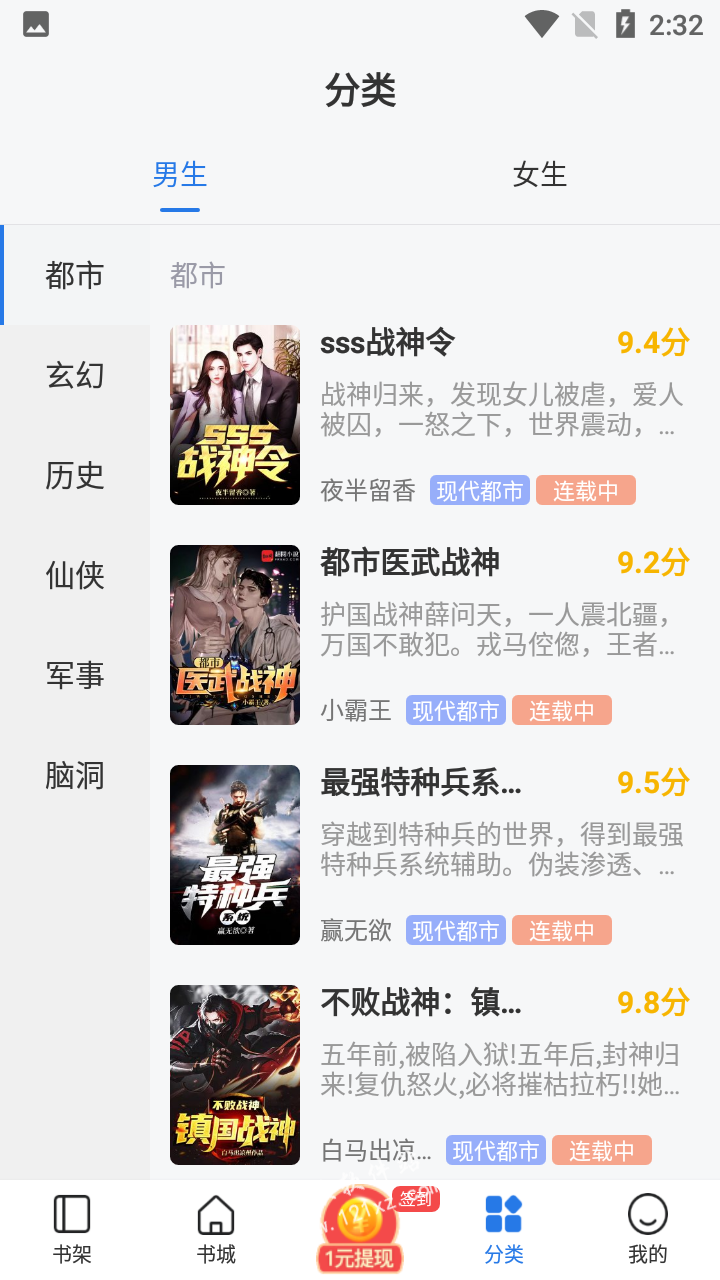Tap the 1元提现 sign-in button

point(360,1230)
